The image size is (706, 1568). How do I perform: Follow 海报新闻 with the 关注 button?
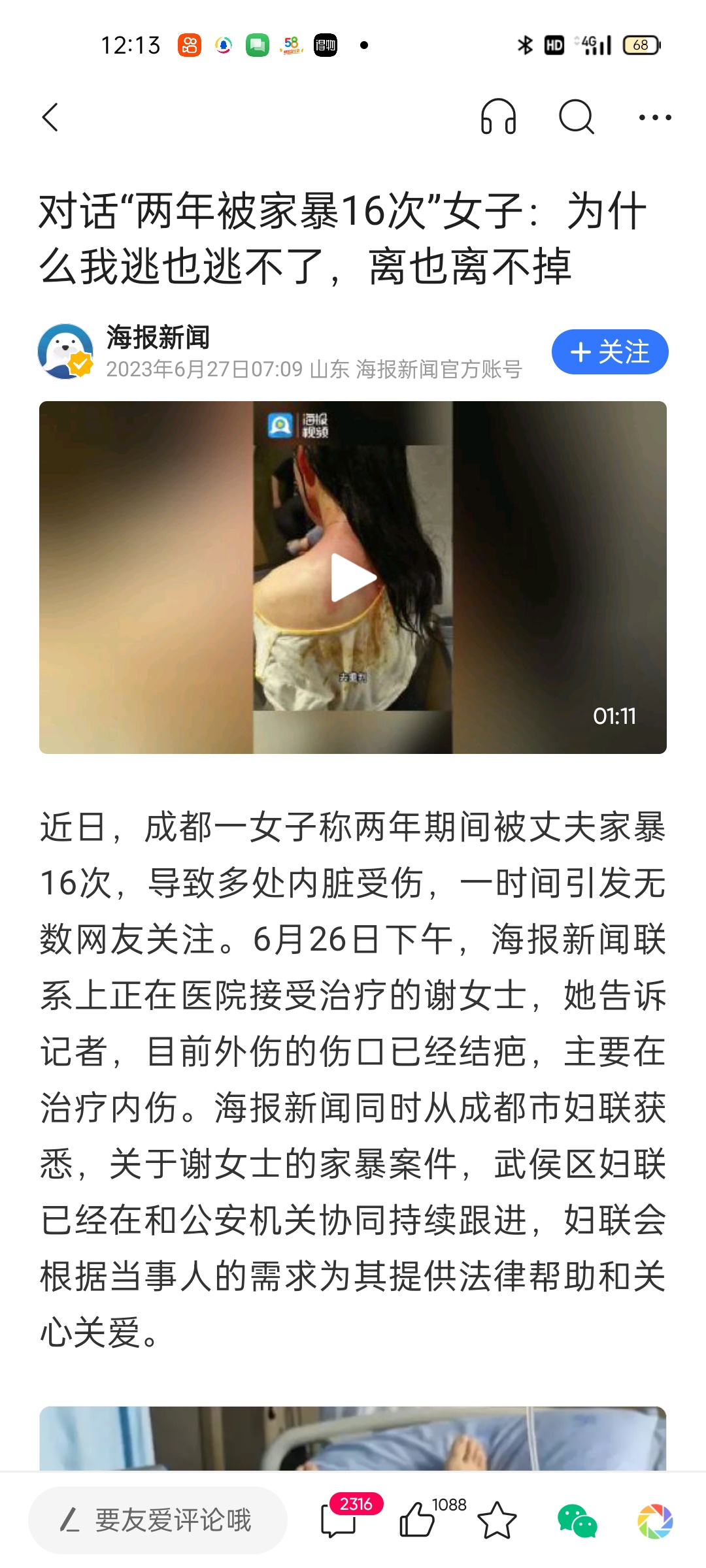click(609, 352)
